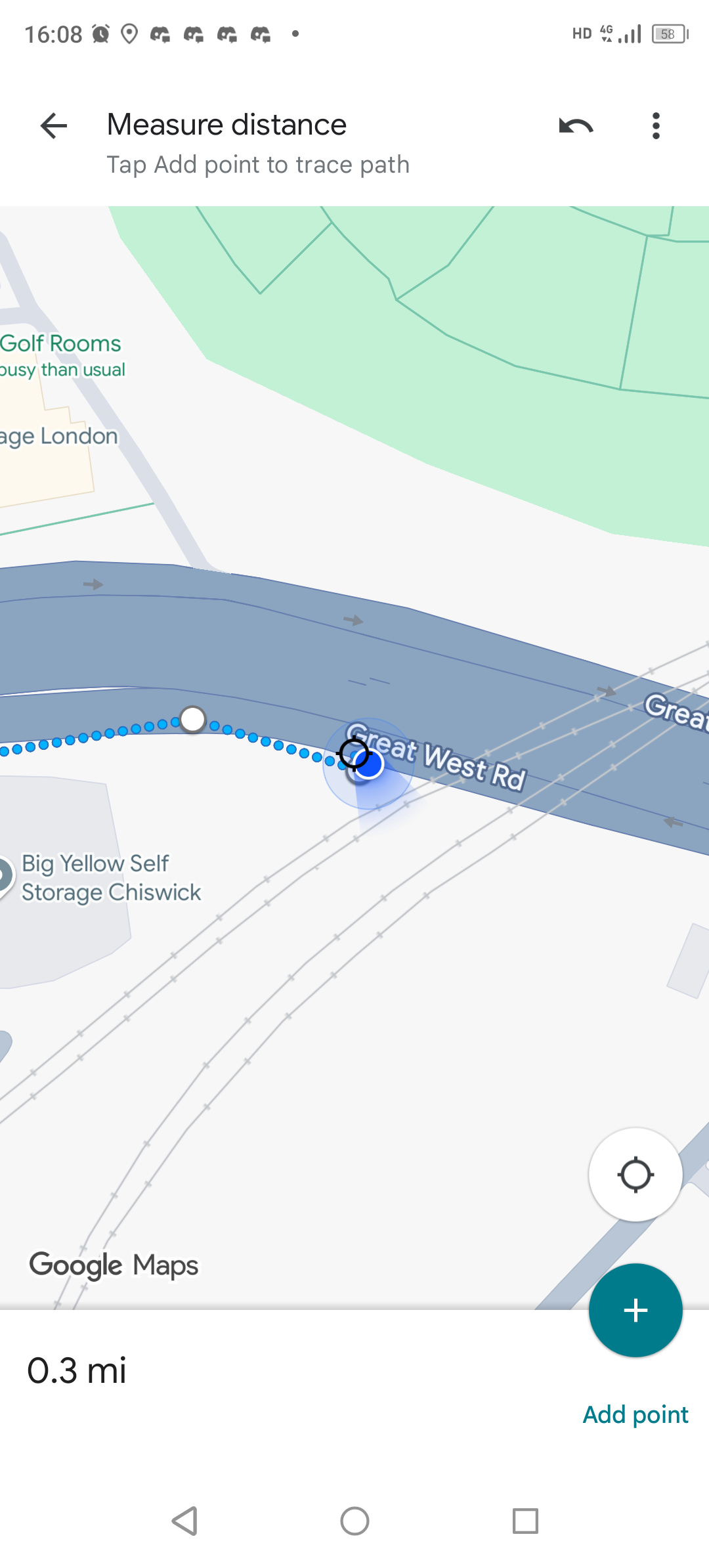Select Big Yellow Self Storage Chiswick
The height and width of the screenshot is (1568, 709).
coord(111,878)
